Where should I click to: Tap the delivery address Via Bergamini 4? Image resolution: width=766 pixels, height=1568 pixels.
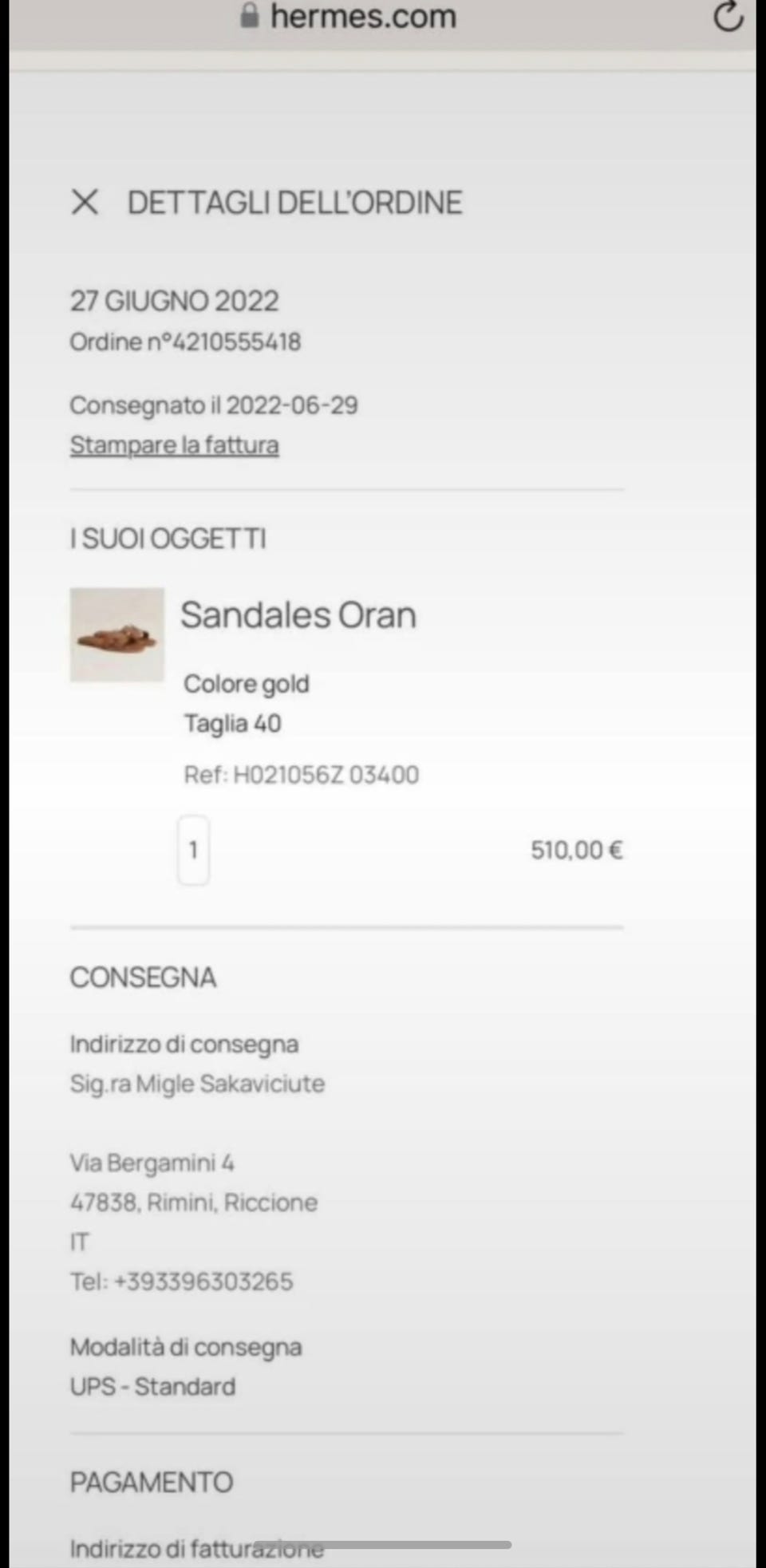(x=152, y=1163)
